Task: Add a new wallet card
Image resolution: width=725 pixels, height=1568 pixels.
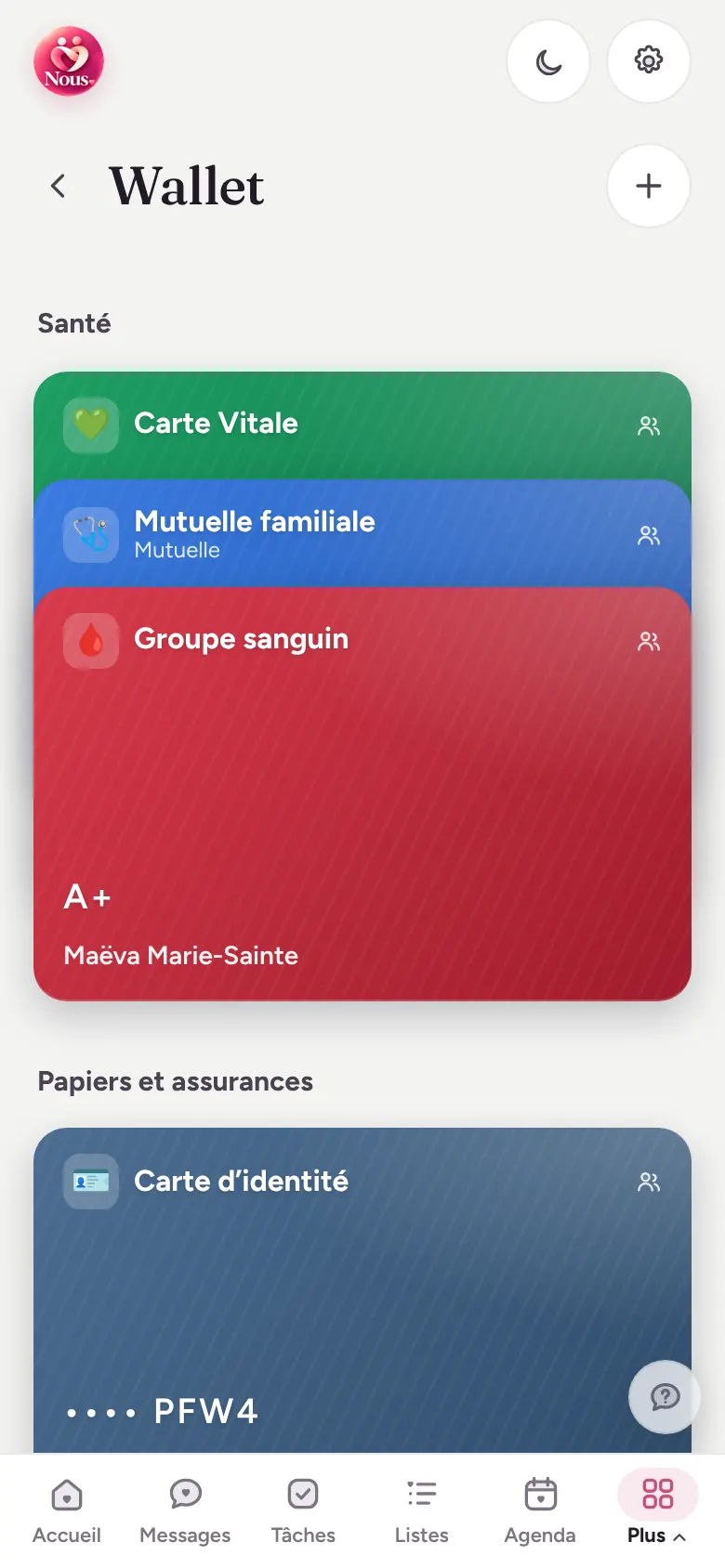Action: (649, 186)
